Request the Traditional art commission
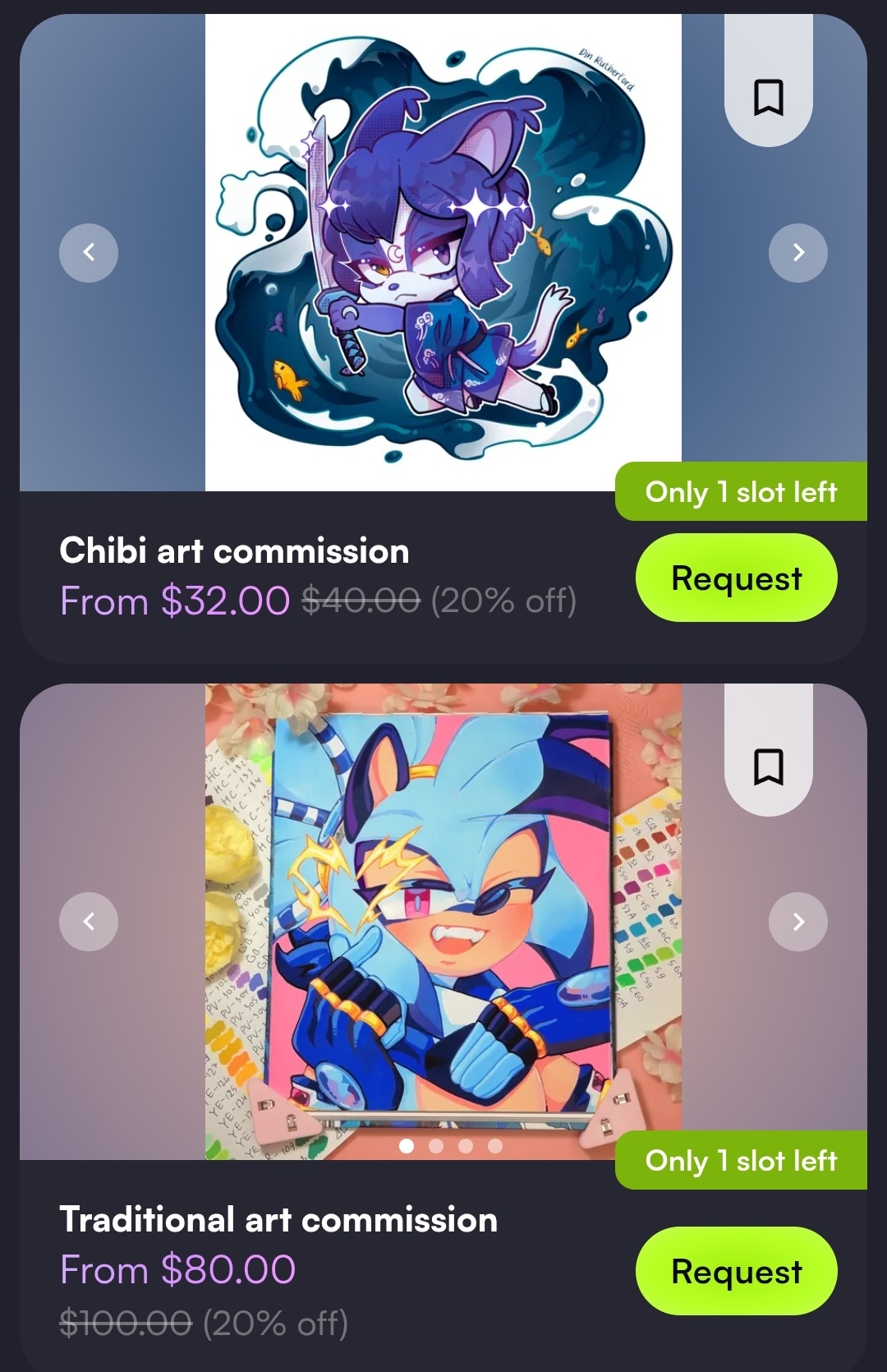Image resolution: width=887 pixels, height=1372 pixels. (x=736, y=1270)
